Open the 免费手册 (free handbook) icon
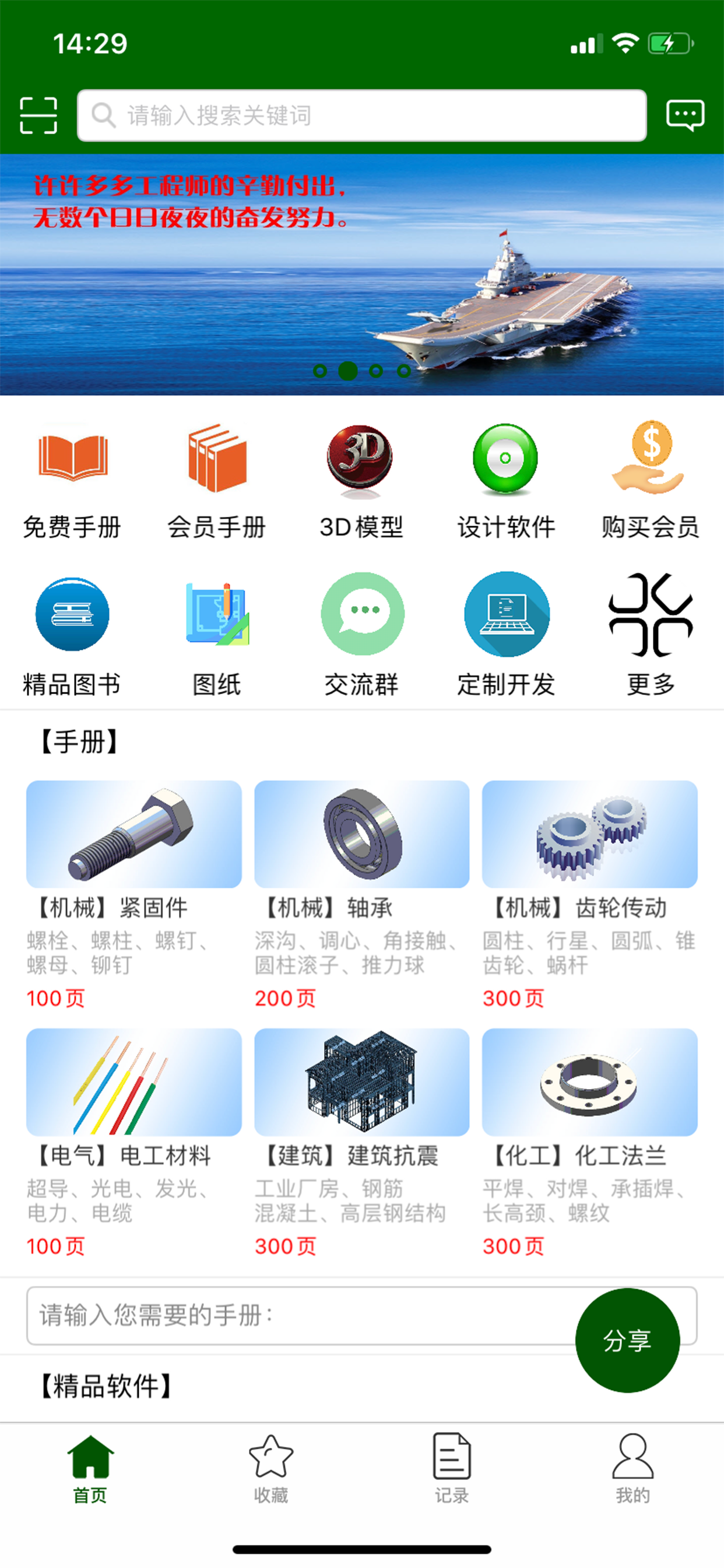The image size is (724, 1568). coord(72,481)
